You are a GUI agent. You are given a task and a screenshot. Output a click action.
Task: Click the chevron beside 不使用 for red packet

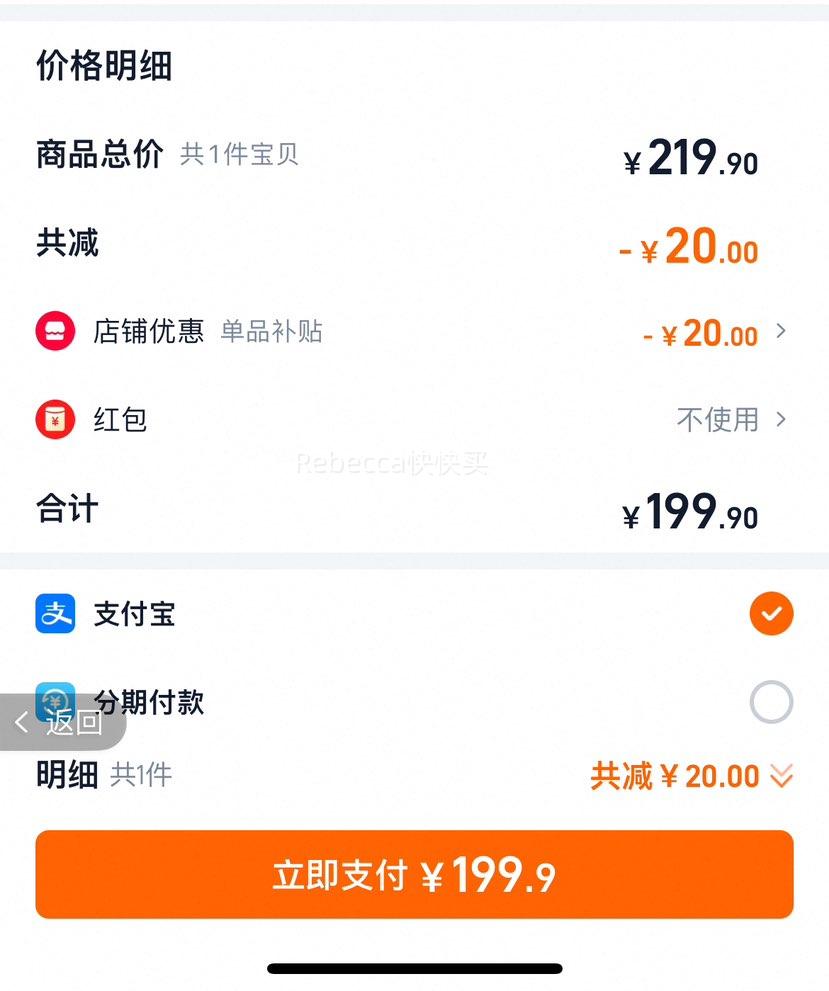782,420
